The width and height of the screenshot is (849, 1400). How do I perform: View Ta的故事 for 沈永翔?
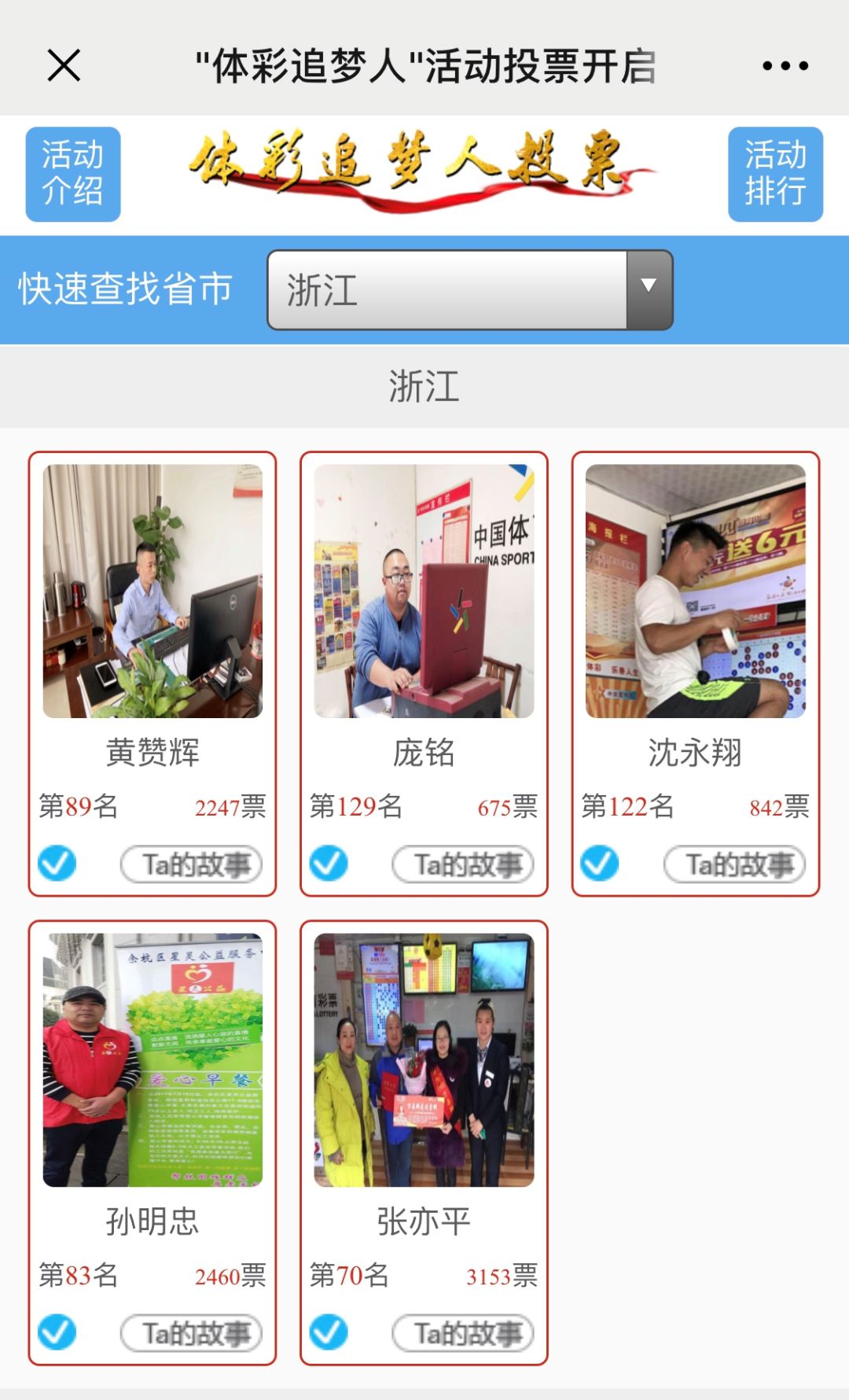click(x=734, y=864)
